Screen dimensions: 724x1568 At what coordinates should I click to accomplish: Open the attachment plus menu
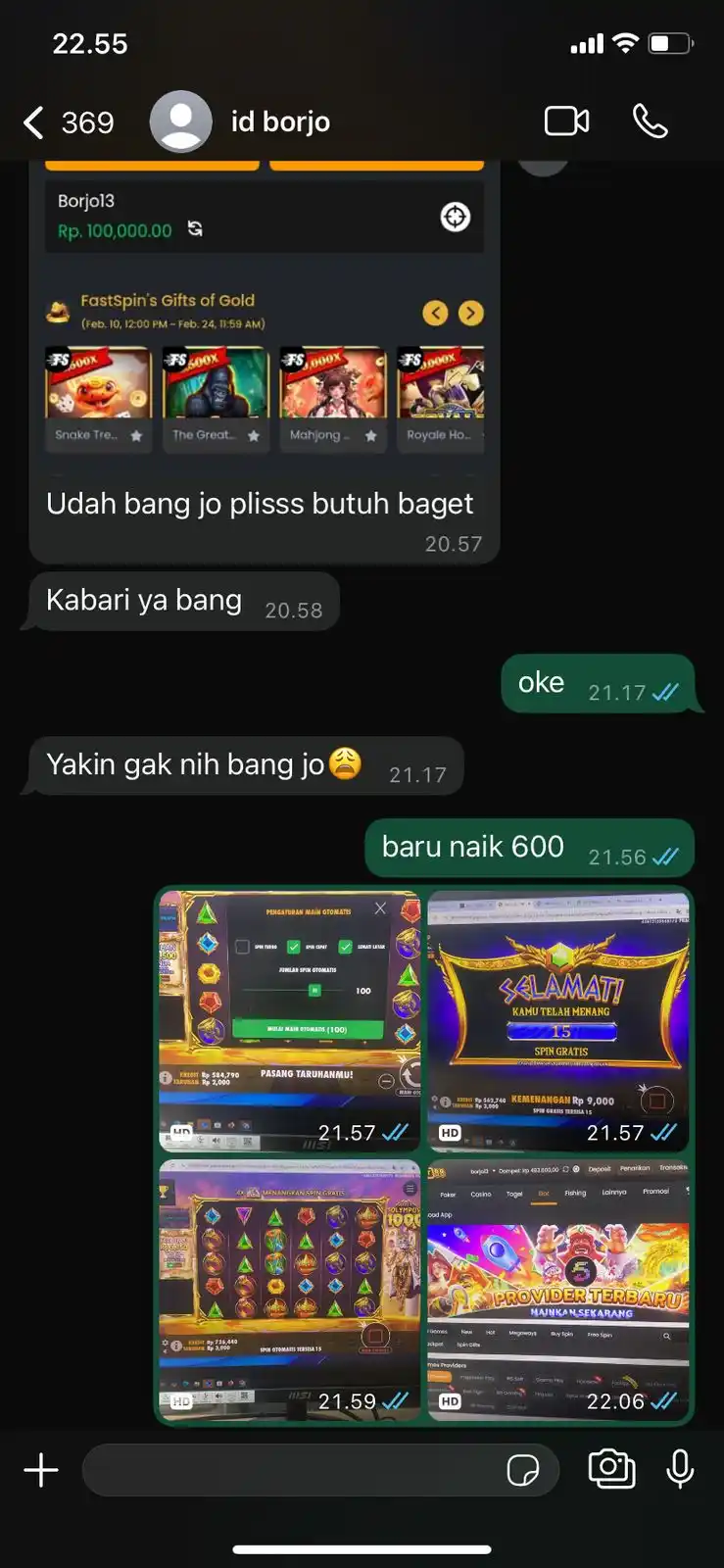41,1470
